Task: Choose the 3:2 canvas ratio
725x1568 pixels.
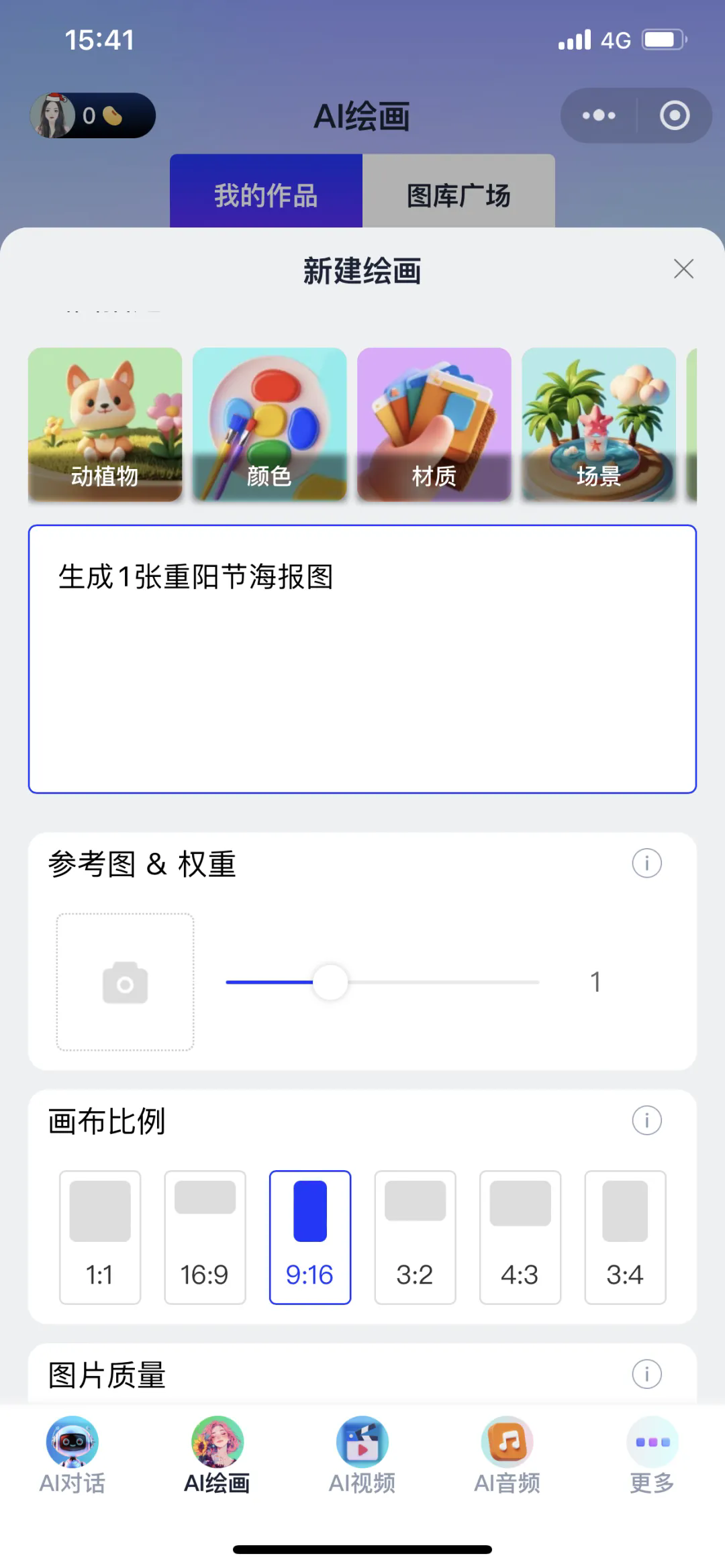Action: point(415,1237)
